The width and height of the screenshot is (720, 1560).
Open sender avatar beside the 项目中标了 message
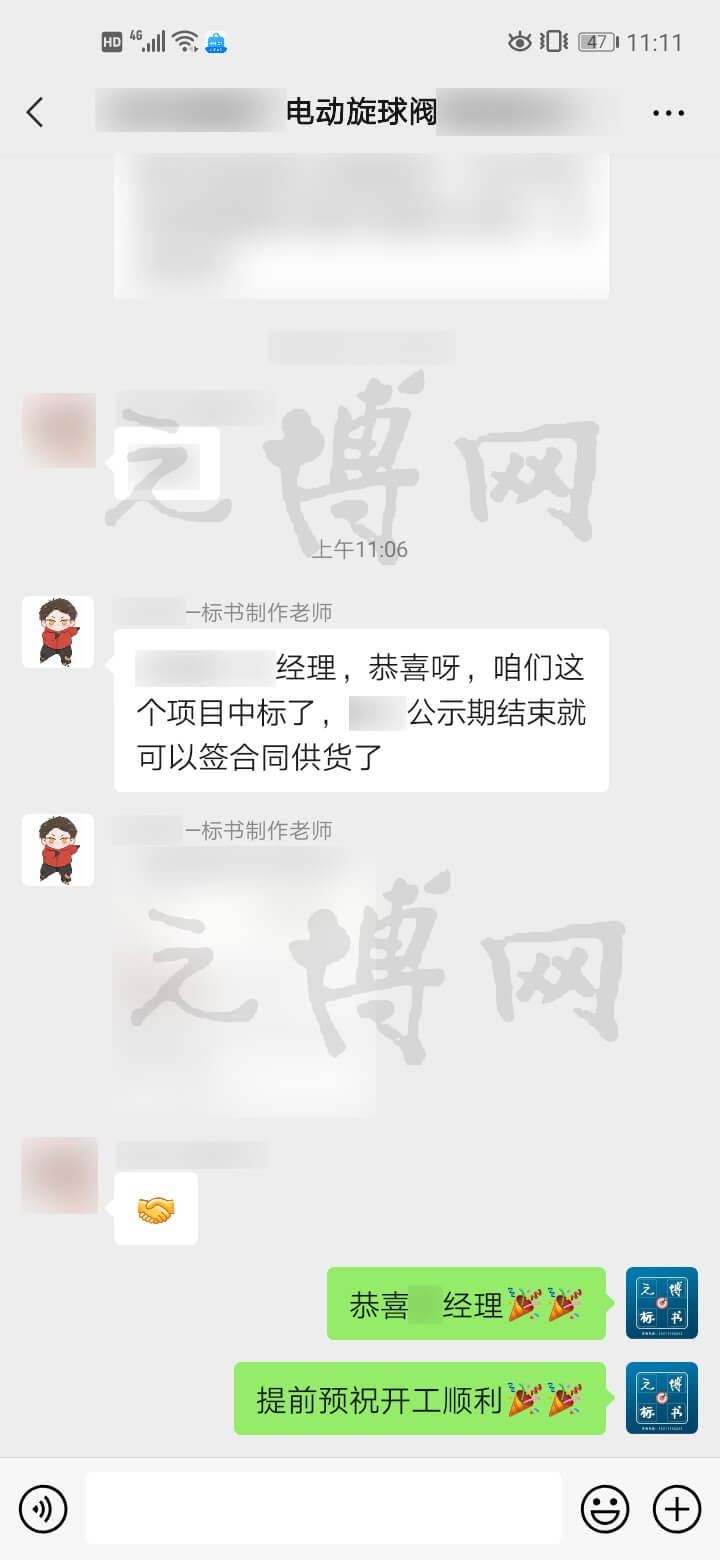[x=58, y=632]
